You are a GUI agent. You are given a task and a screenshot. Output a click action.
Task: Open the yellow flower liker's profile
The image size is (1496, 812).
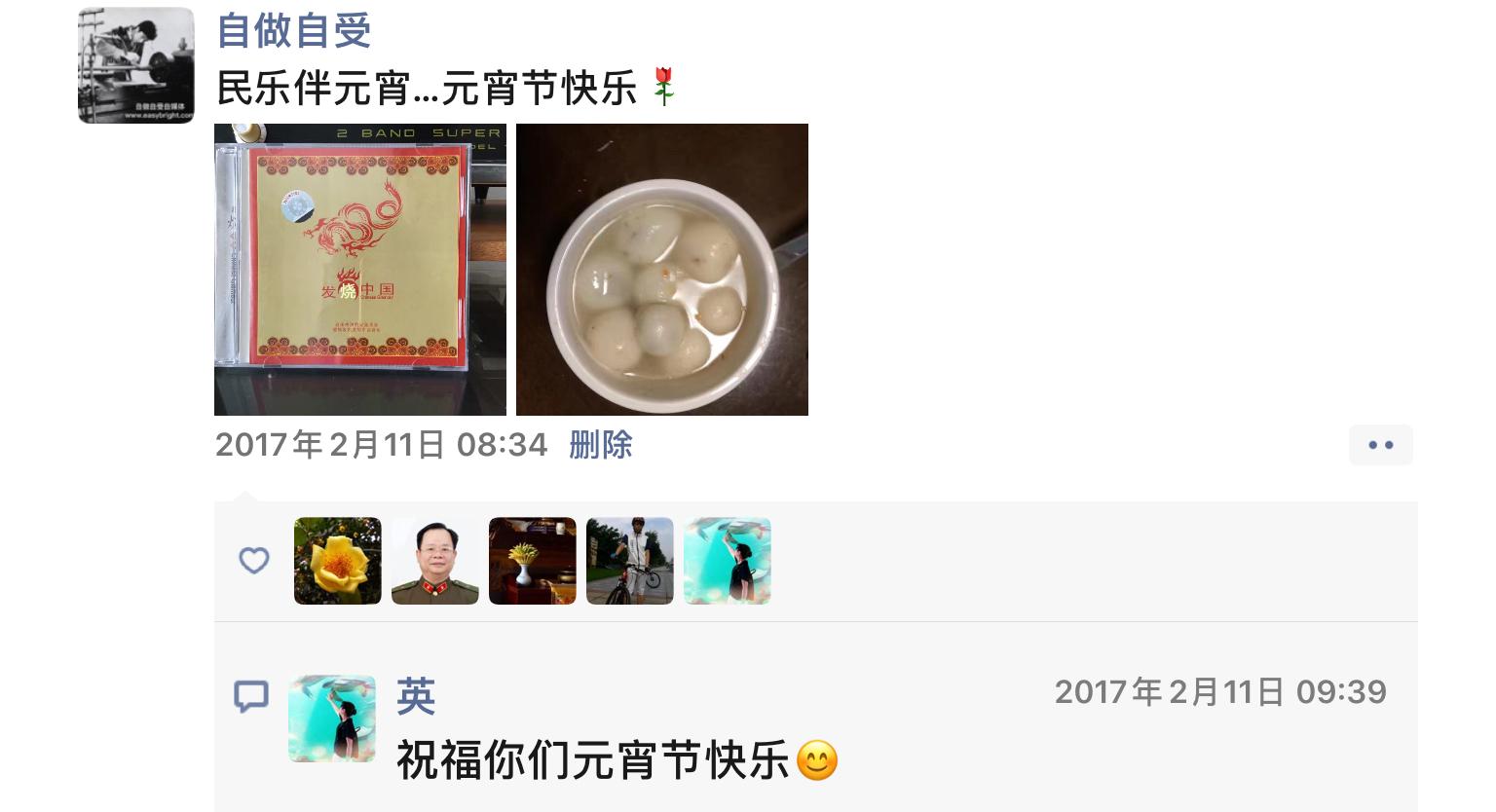(338, 561)
